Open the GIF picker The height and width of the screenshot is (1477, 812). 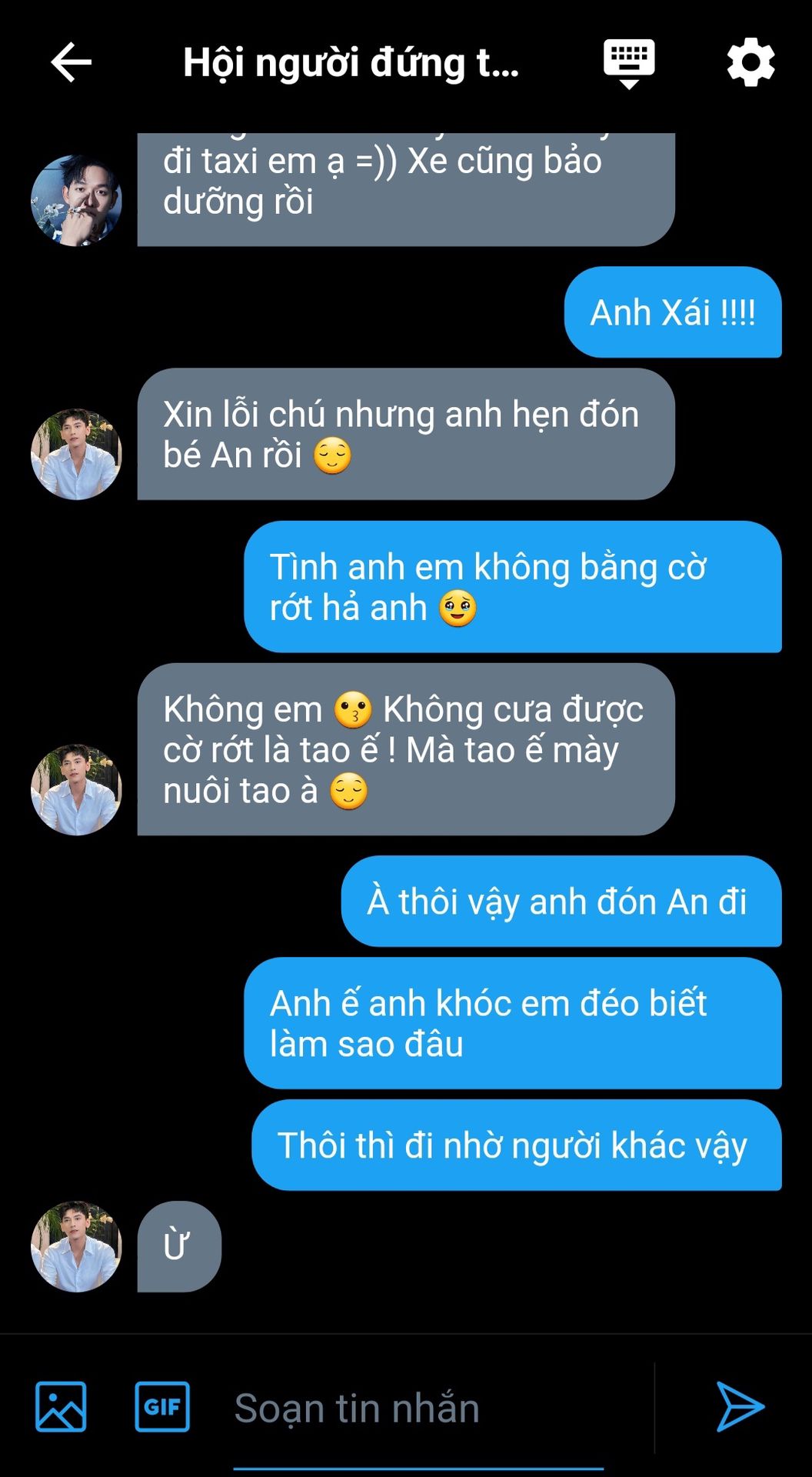point(162,1407)
